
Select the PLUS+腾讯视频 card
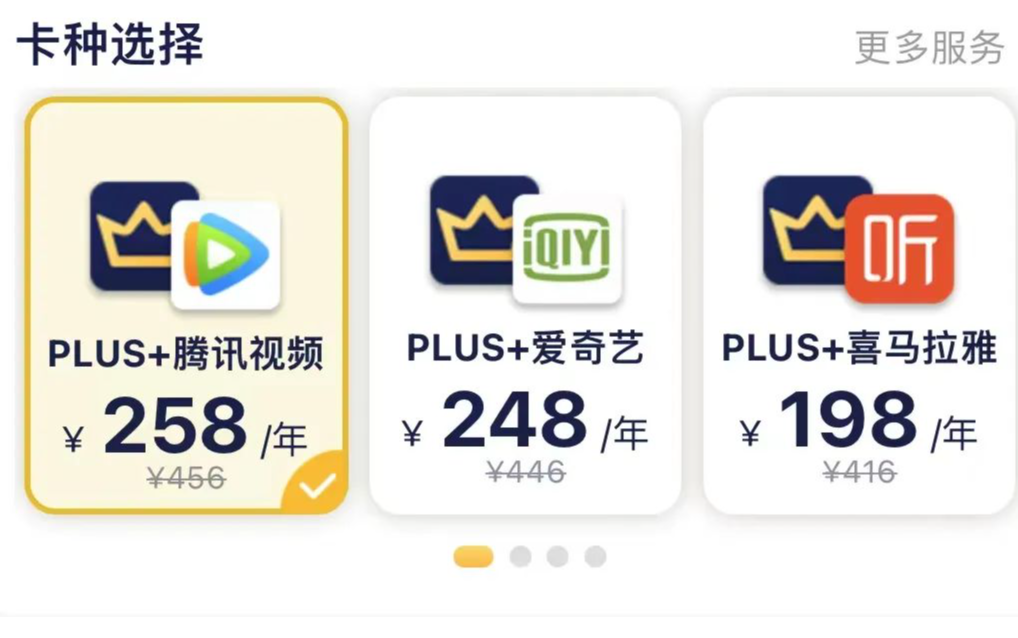tap(186, 306)
